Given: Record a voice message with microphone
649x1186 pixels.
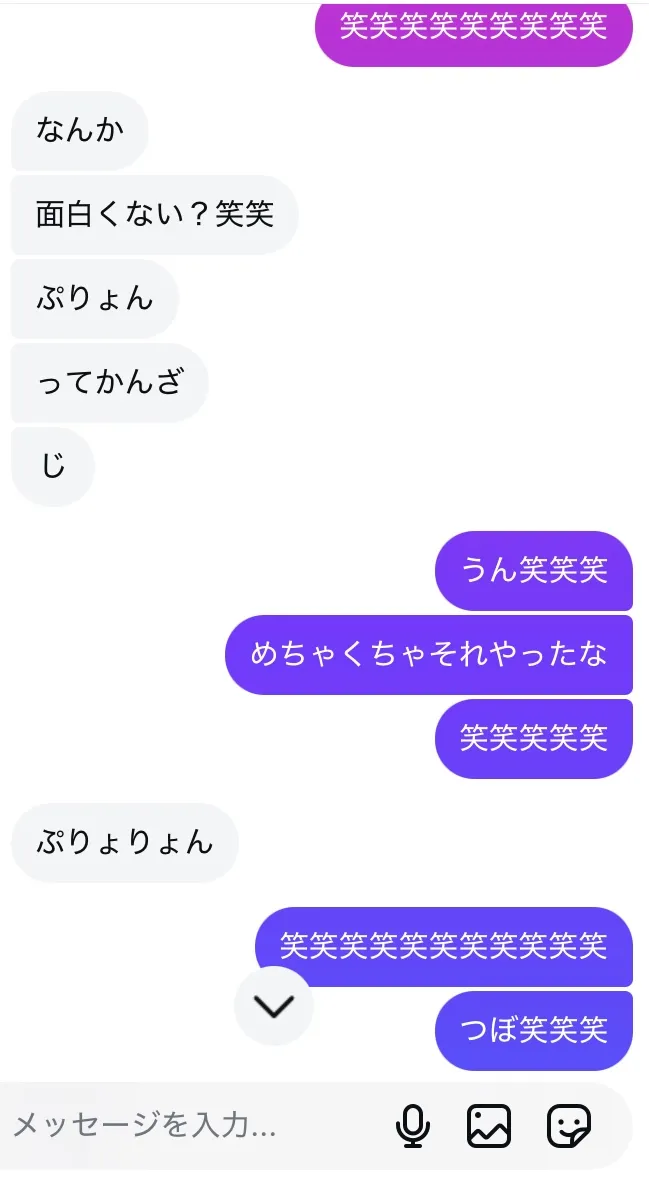Looking at the screenshot, I should click(x=413, y=1125).
